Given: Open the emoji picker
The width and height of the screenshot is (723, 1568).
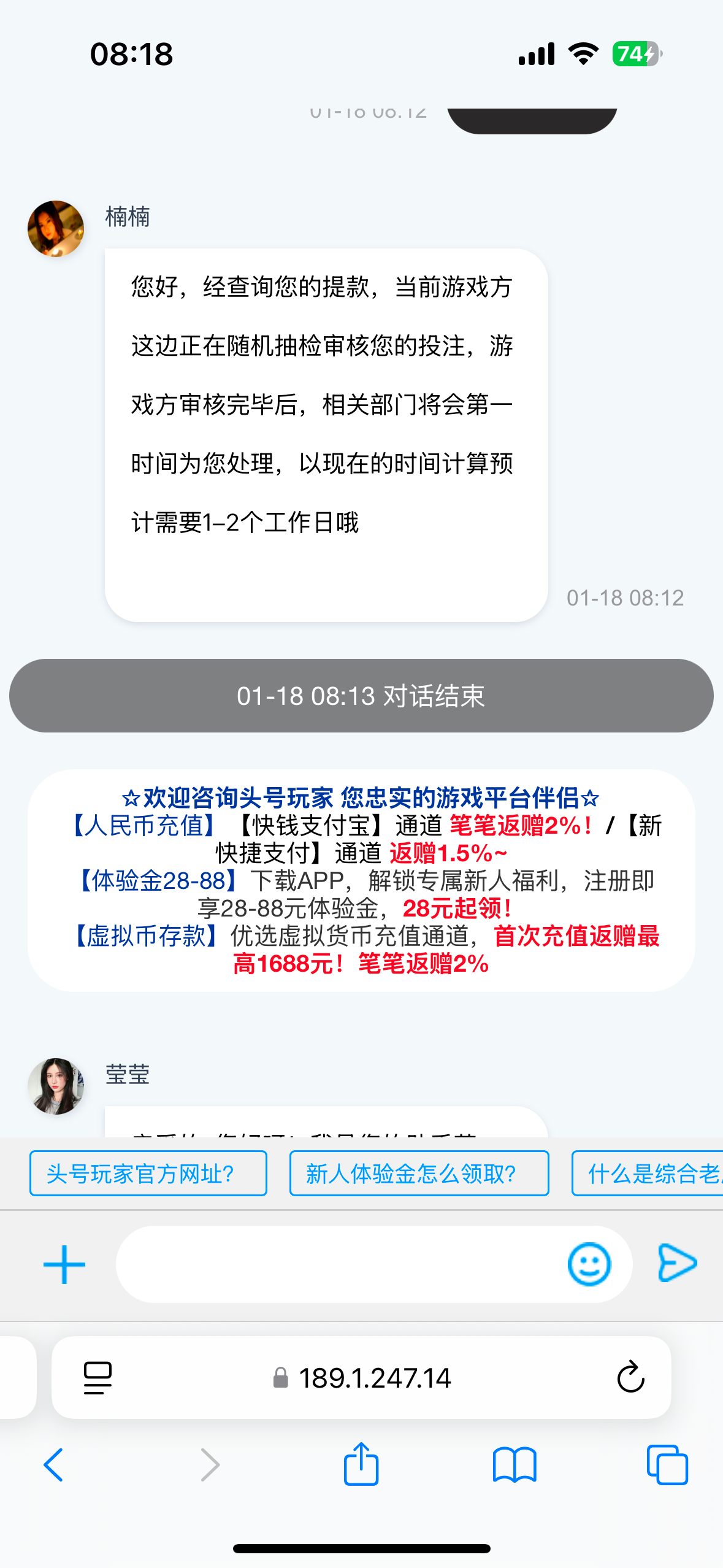Looking at the screenshot, I should coord(589,1264).
